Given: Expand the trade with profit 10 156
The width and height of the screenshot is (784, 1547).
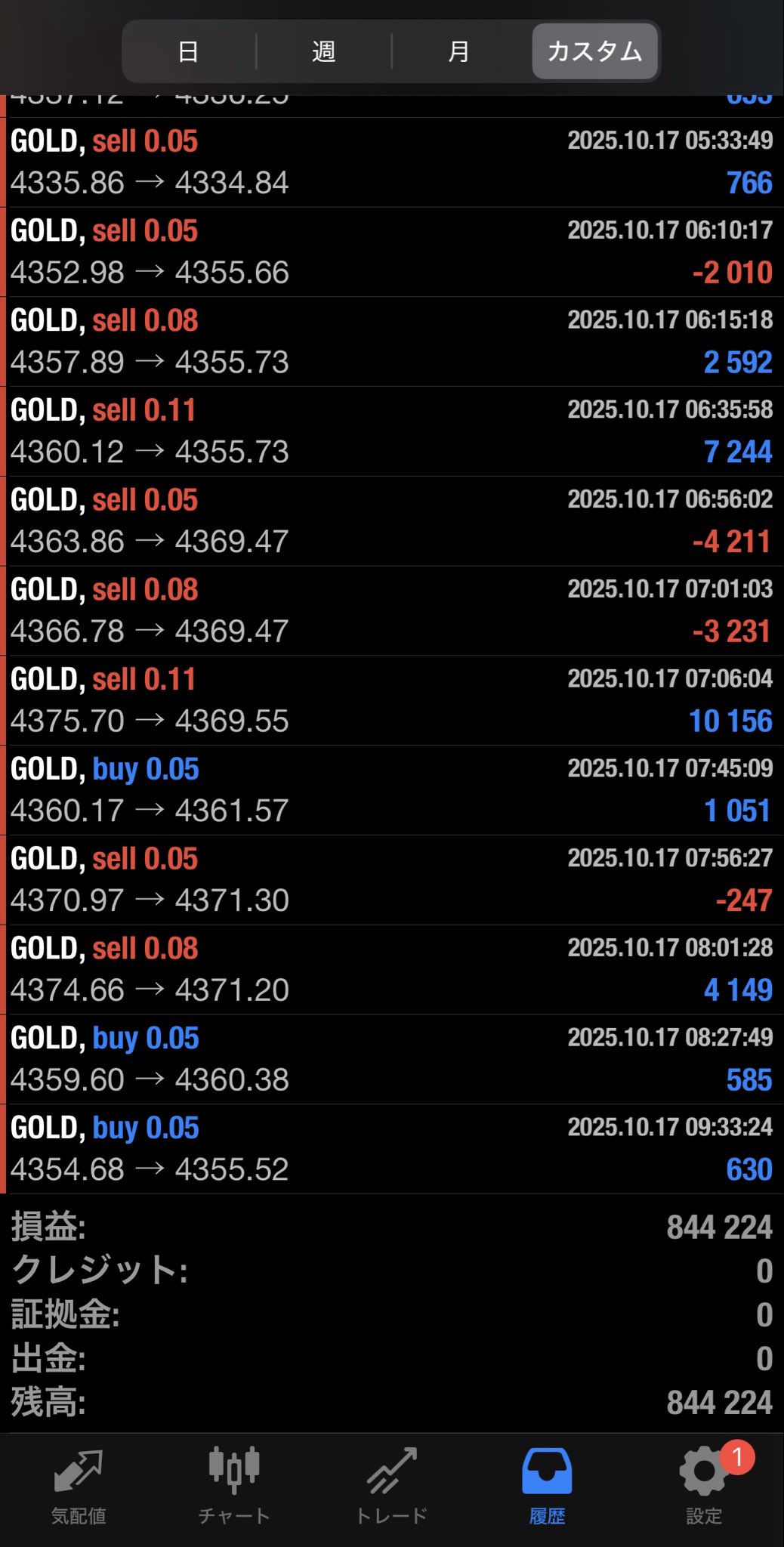Looking at the screenshot, I should [391, 700].
